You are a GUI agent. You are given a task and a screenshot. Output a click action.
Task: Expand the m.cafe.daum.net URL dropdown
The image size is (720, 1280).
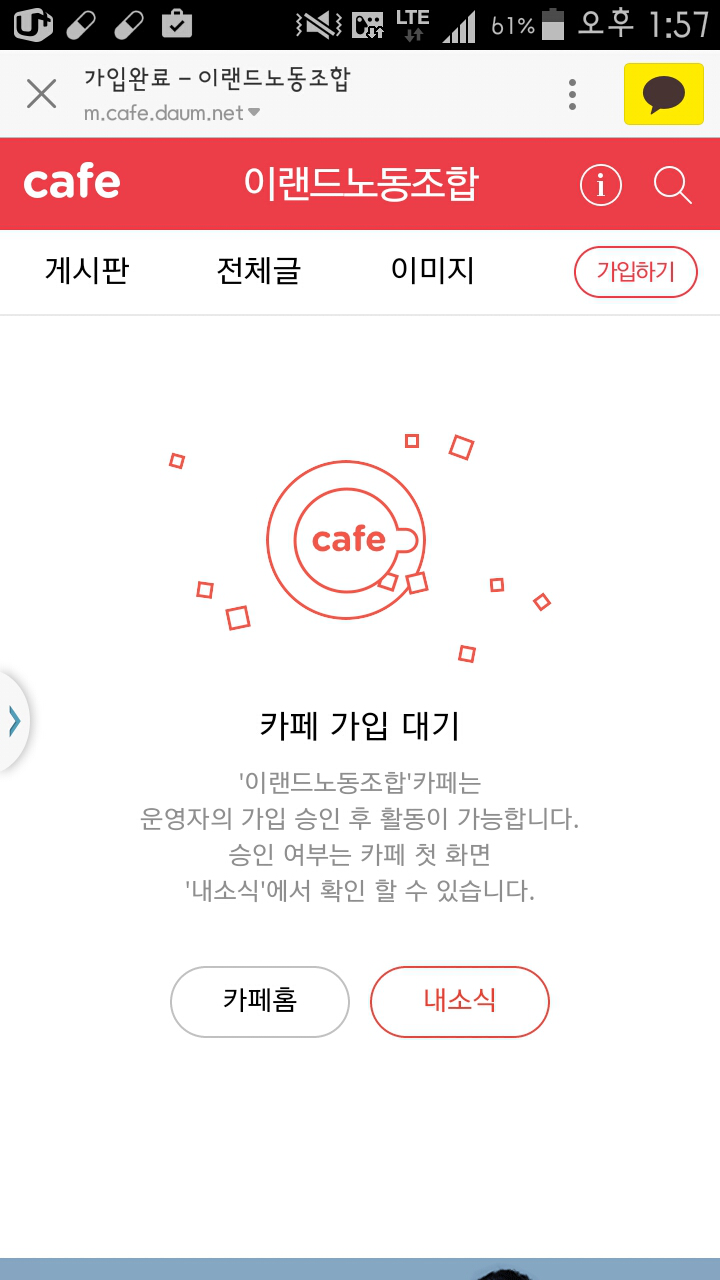(254, 113)
